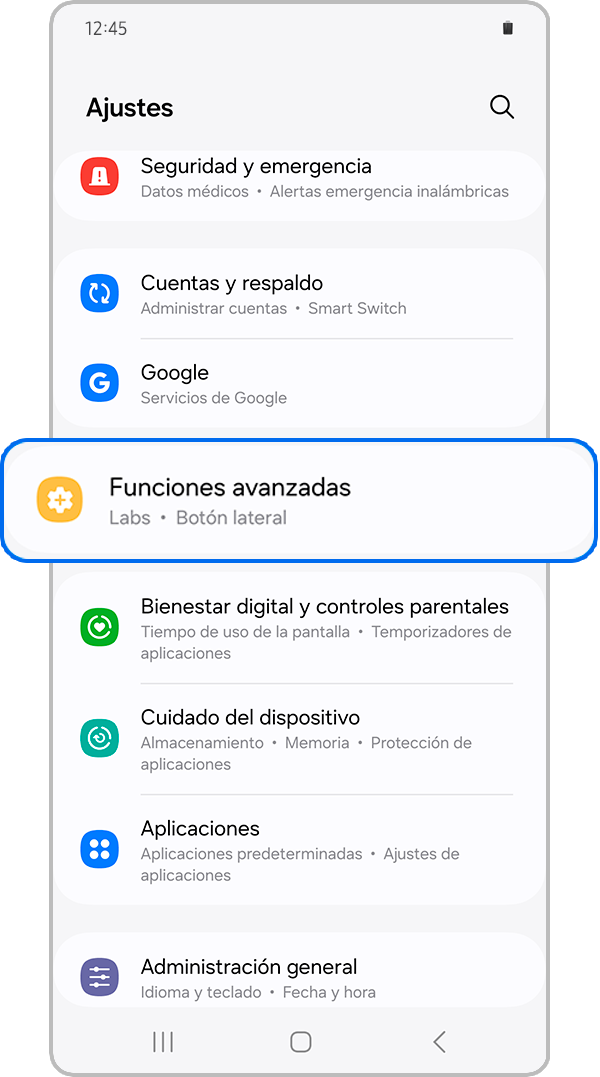This screenshot has width=600, height=1077.
Task: Open the search icon in Ajustes
Action: [x=501, y=107]
